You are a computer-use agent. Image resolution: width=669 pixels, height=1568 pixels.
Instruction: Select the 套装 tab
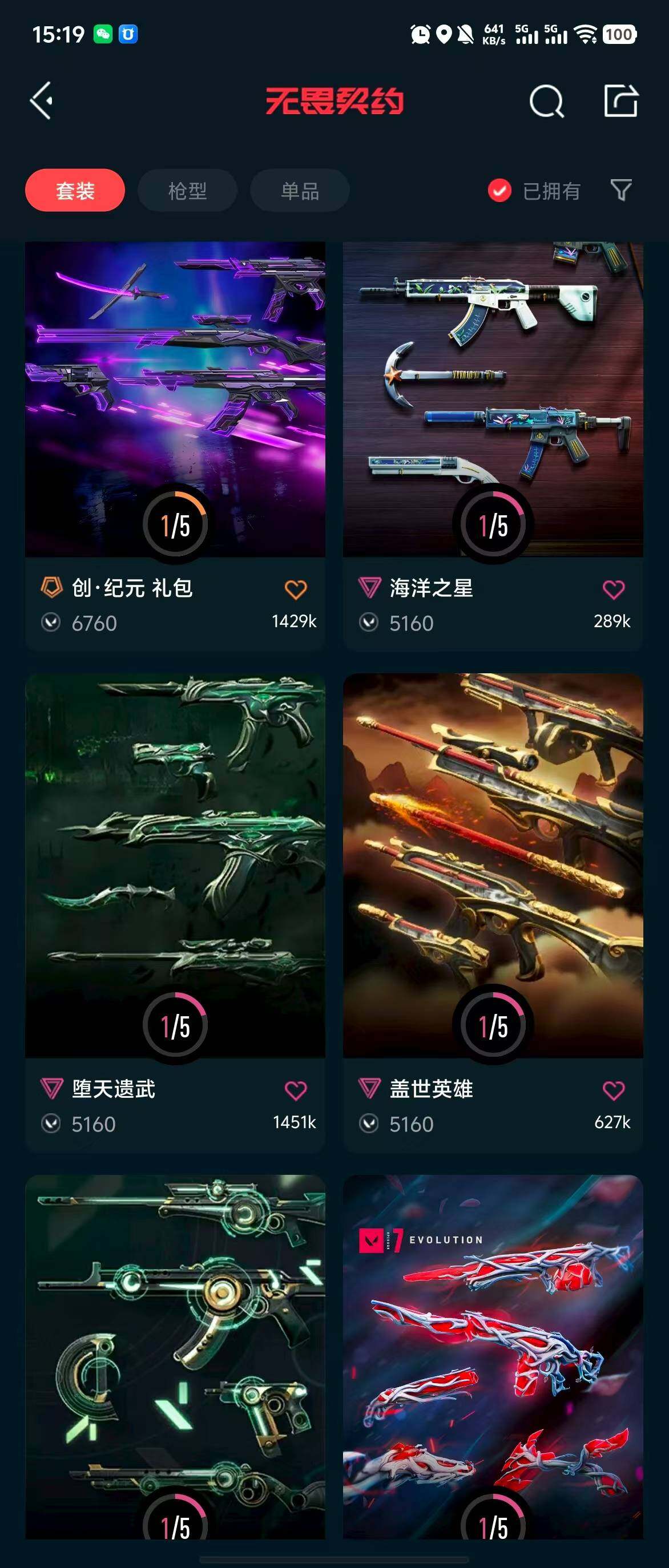pyautogui.click(x=75, y=191)
